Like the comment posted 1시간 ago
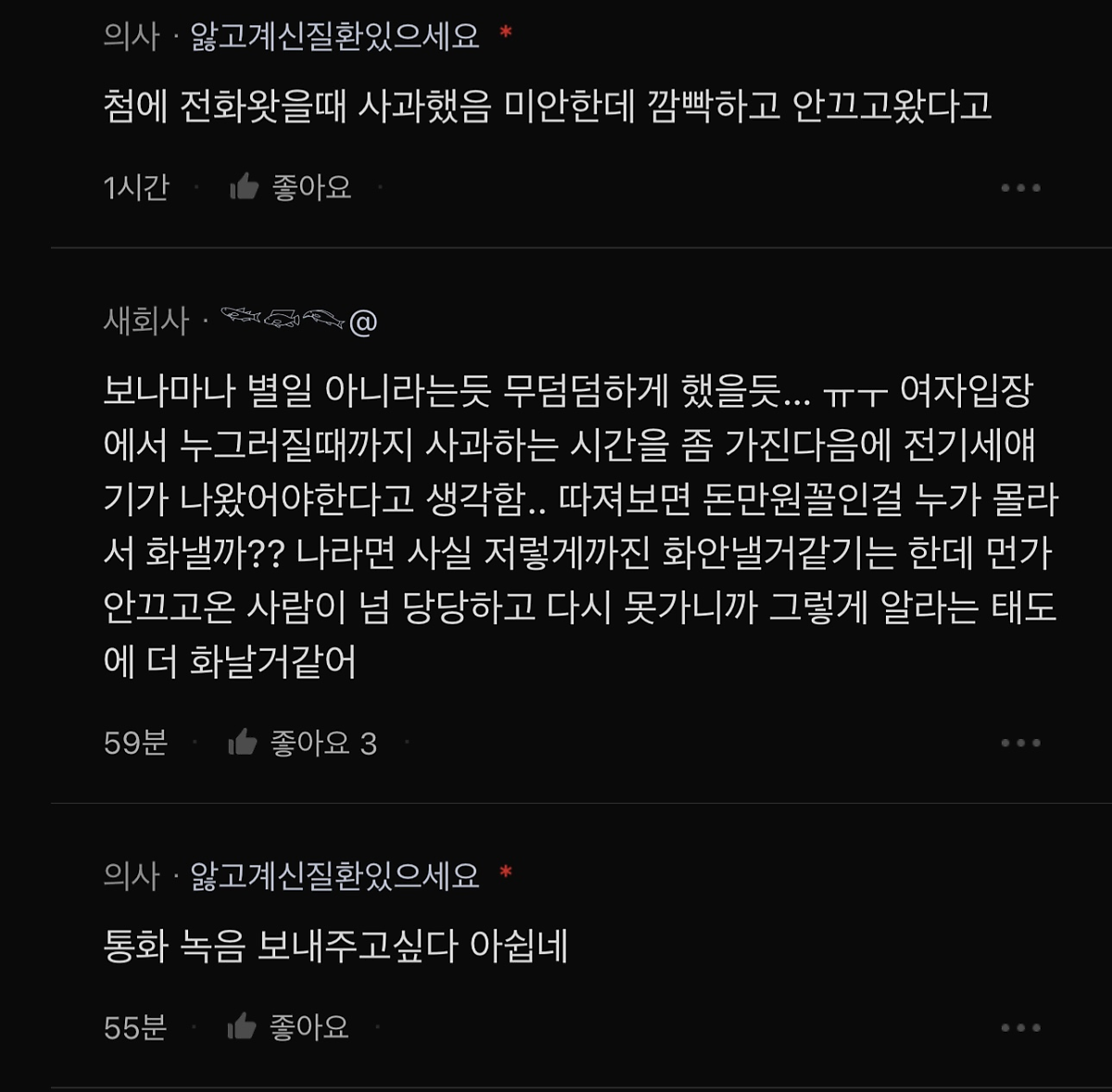Viewport: 1112px width, 1092px height. tap(245, 187)
